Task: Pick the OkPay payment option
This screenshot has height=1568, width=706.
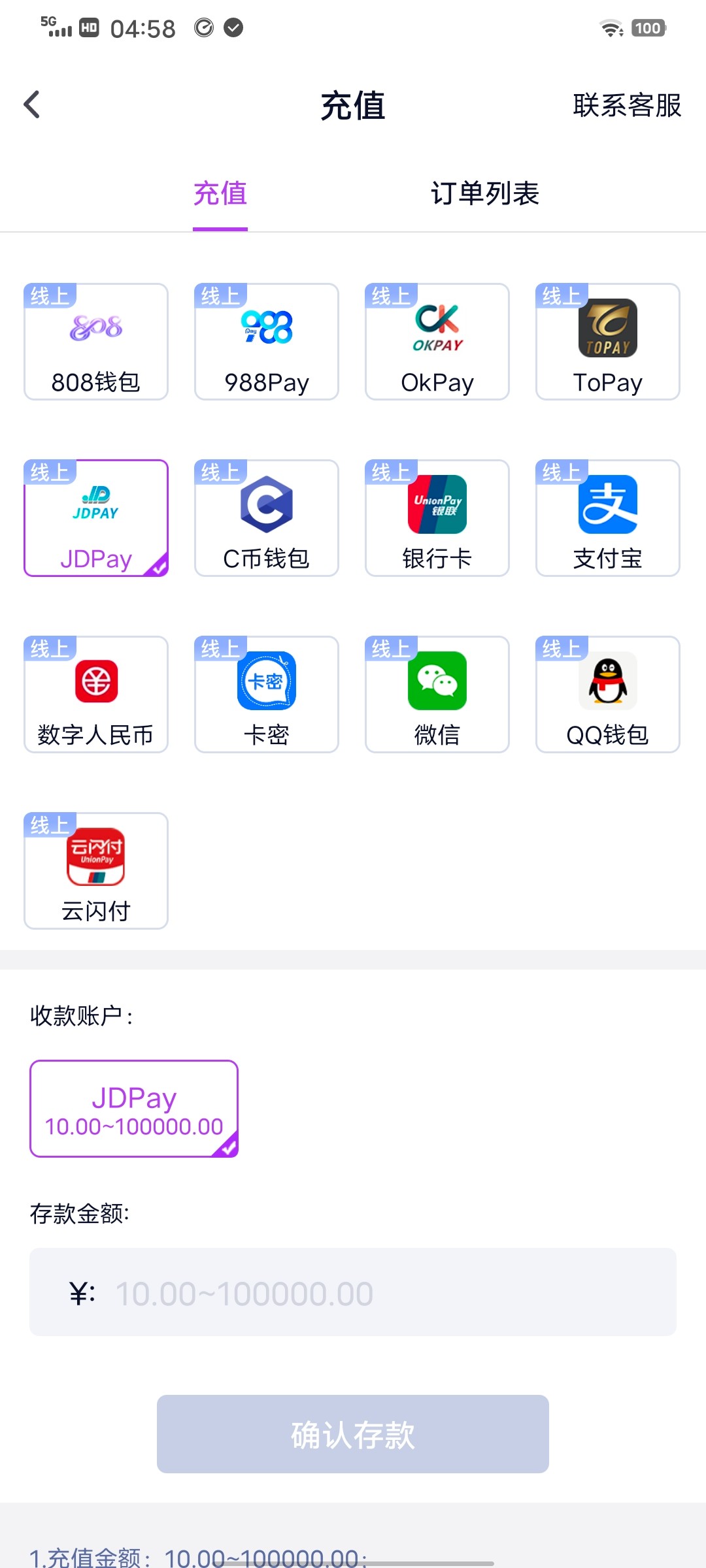Action: point(437,342)
